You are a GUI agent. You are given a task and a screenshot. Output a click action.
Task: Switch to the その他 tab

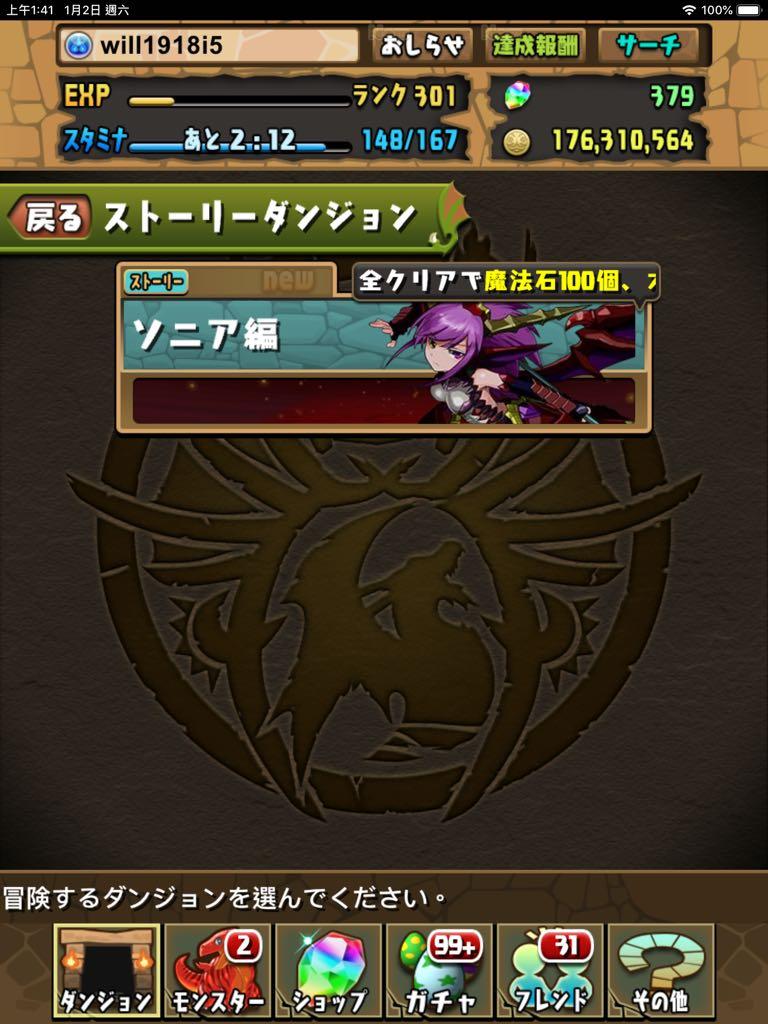[x=661, y=970]
